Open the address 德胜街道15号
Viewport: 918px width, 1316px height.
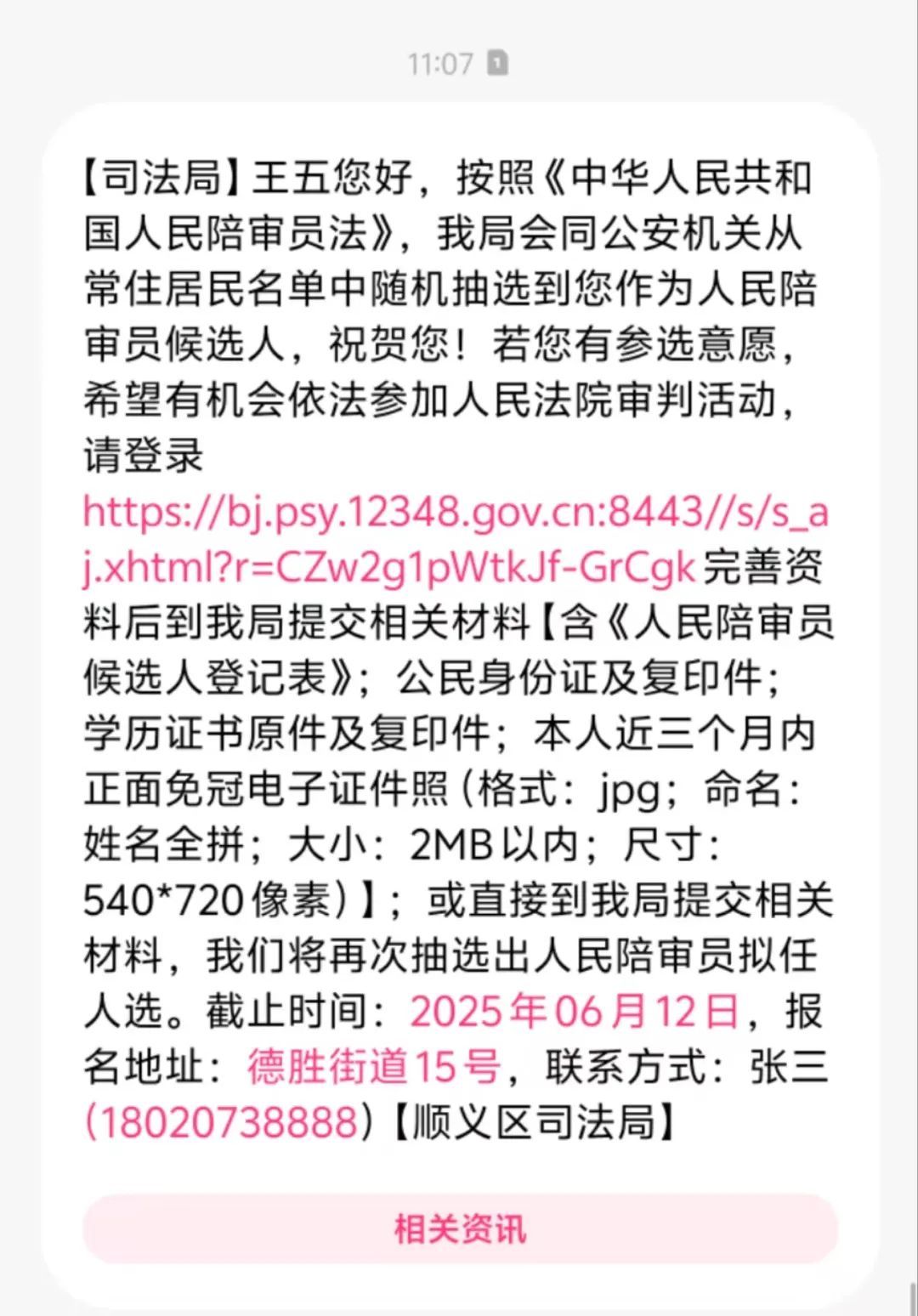(374, 1067)
